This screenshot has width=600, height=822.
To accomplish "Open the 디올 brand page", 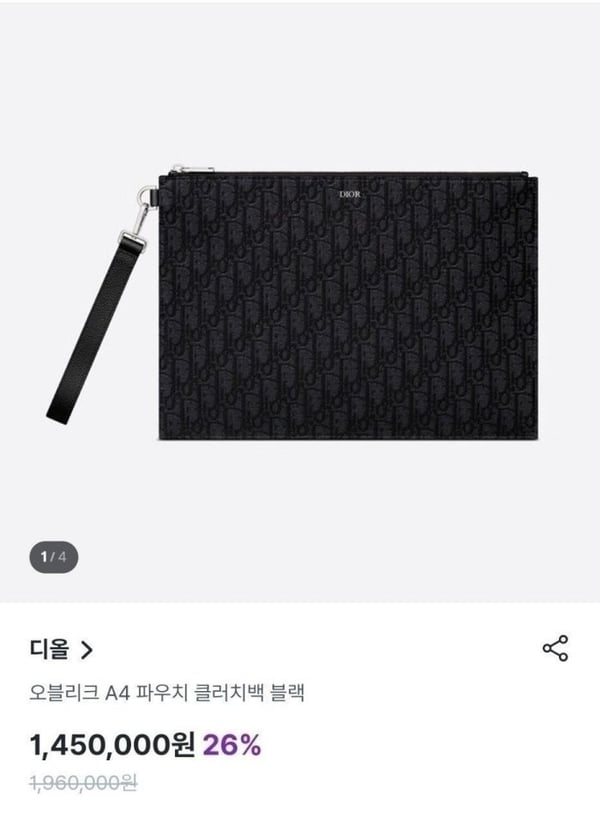I will pyautogui.click(x=61, y=650).
